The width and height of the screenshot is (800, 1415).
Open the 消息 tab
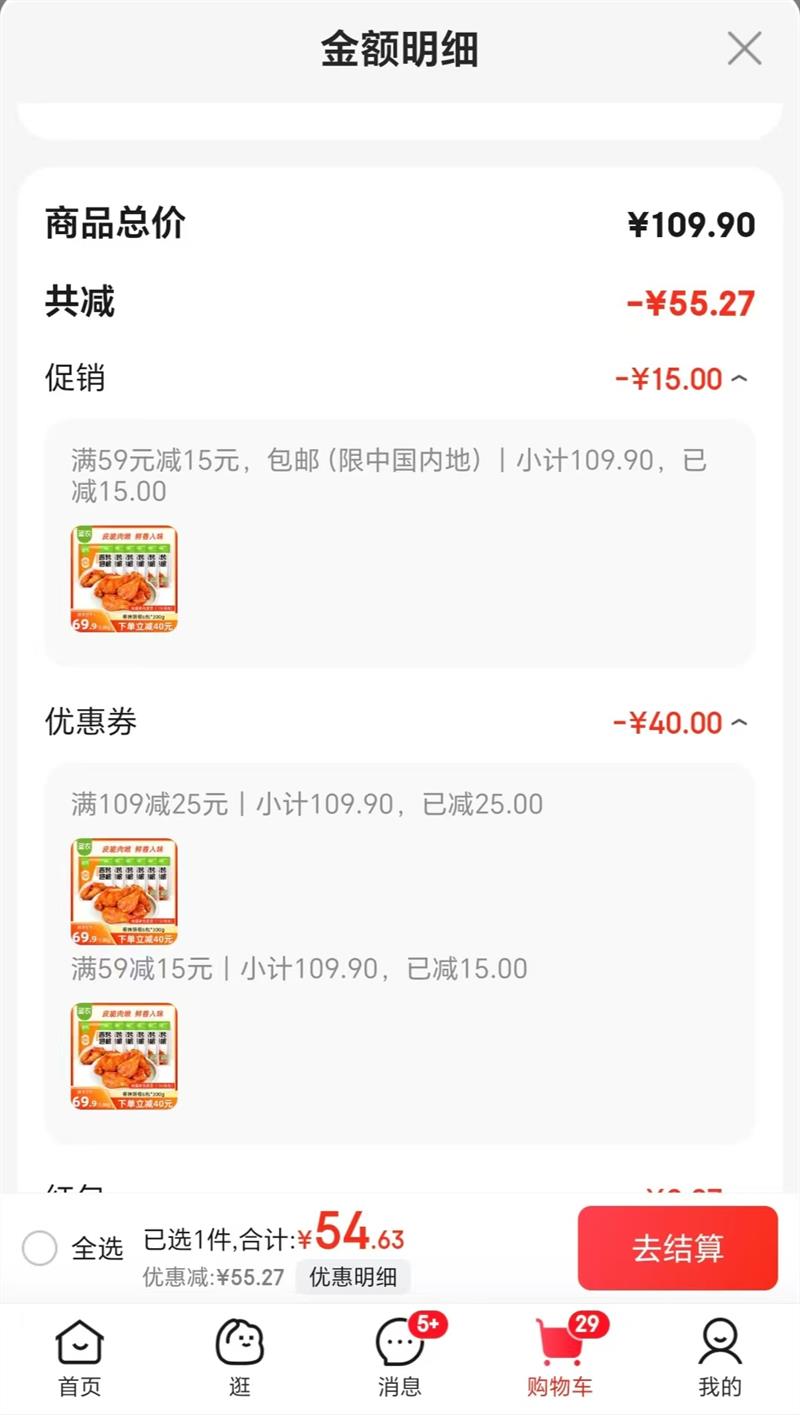(x=400, y=1357)
